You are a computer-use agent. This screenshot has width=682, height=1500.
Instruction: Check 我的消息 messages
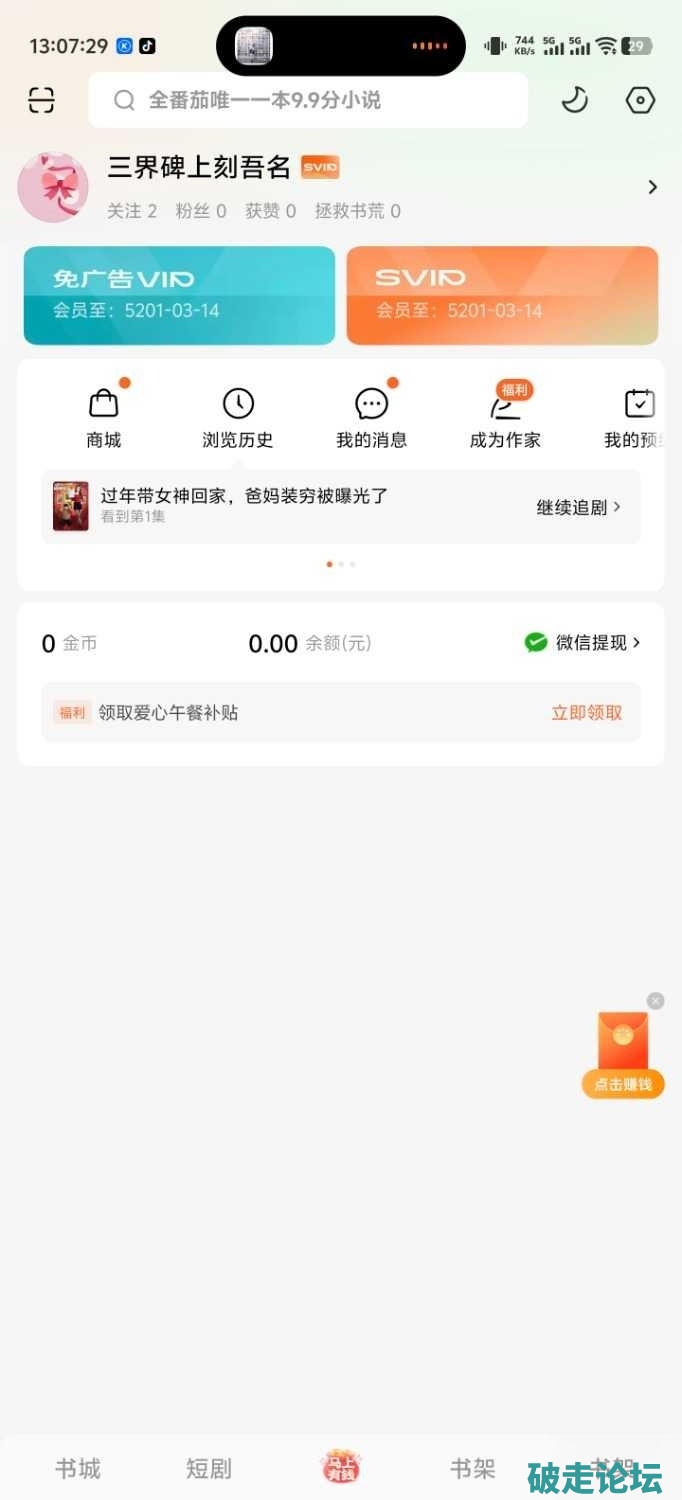point(372,418)
